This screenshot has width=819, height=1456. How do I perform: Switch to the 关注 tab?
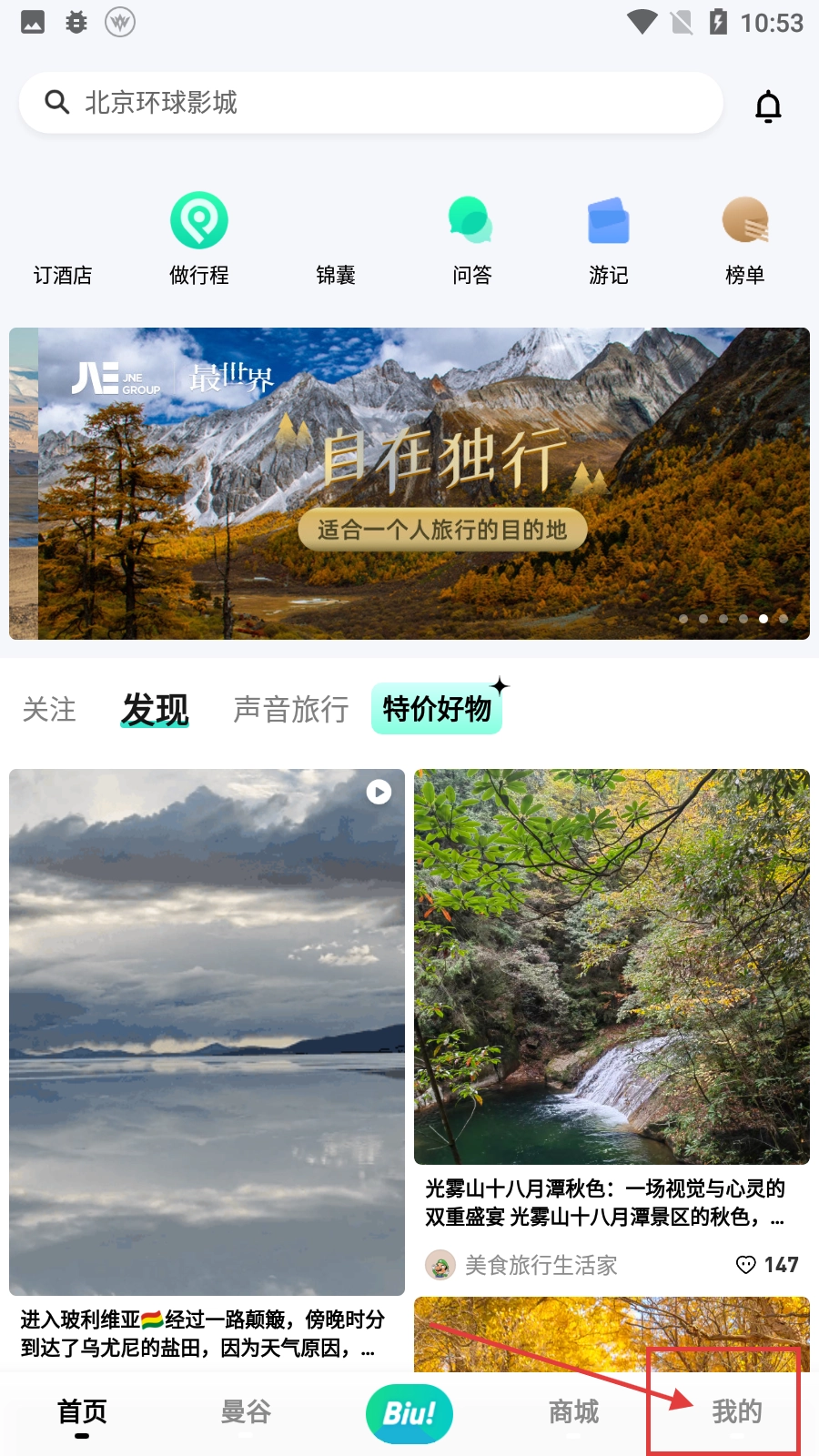point(49,709)
